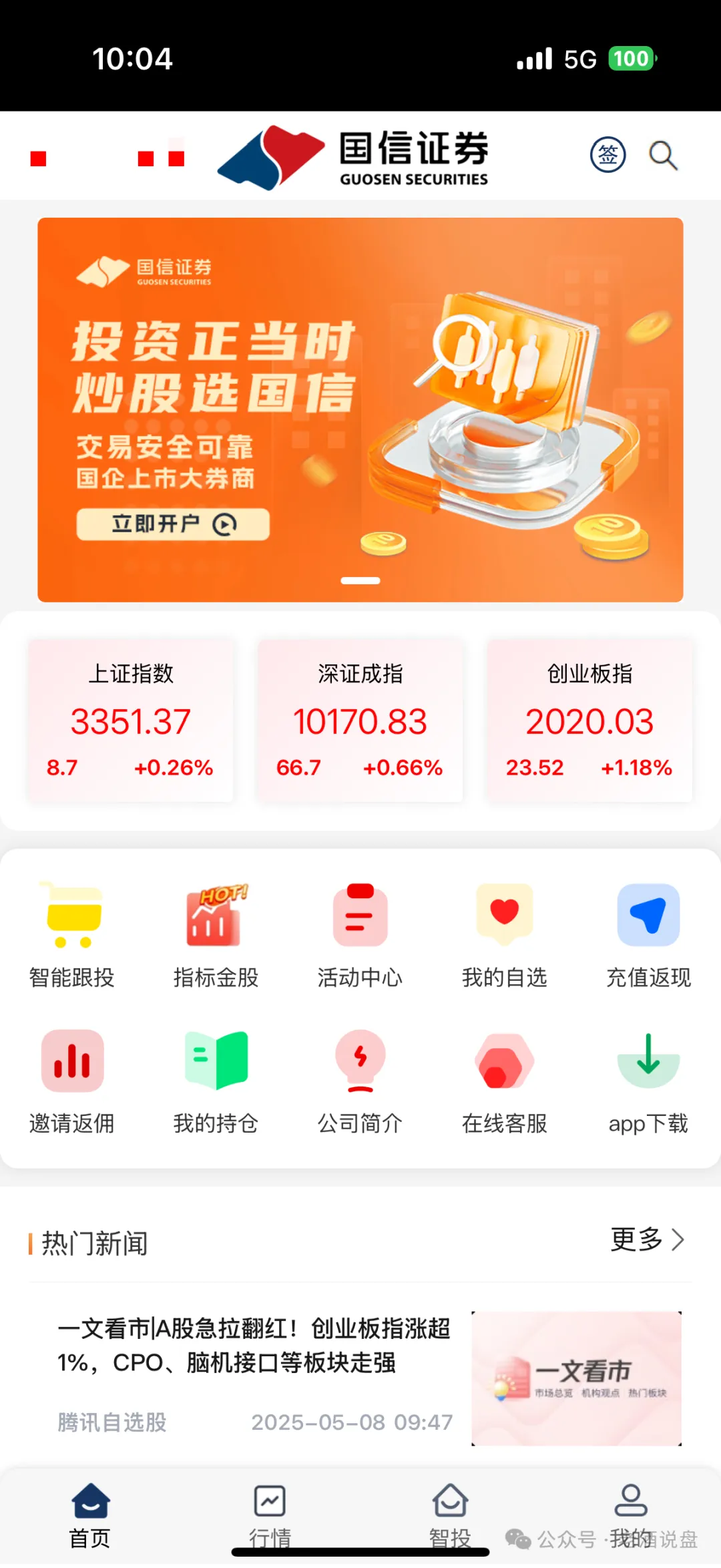The width and height of the screenshot is (721, 1568).
Task: Open the 活动中心 activity center
Action: (x=360, y=934)
